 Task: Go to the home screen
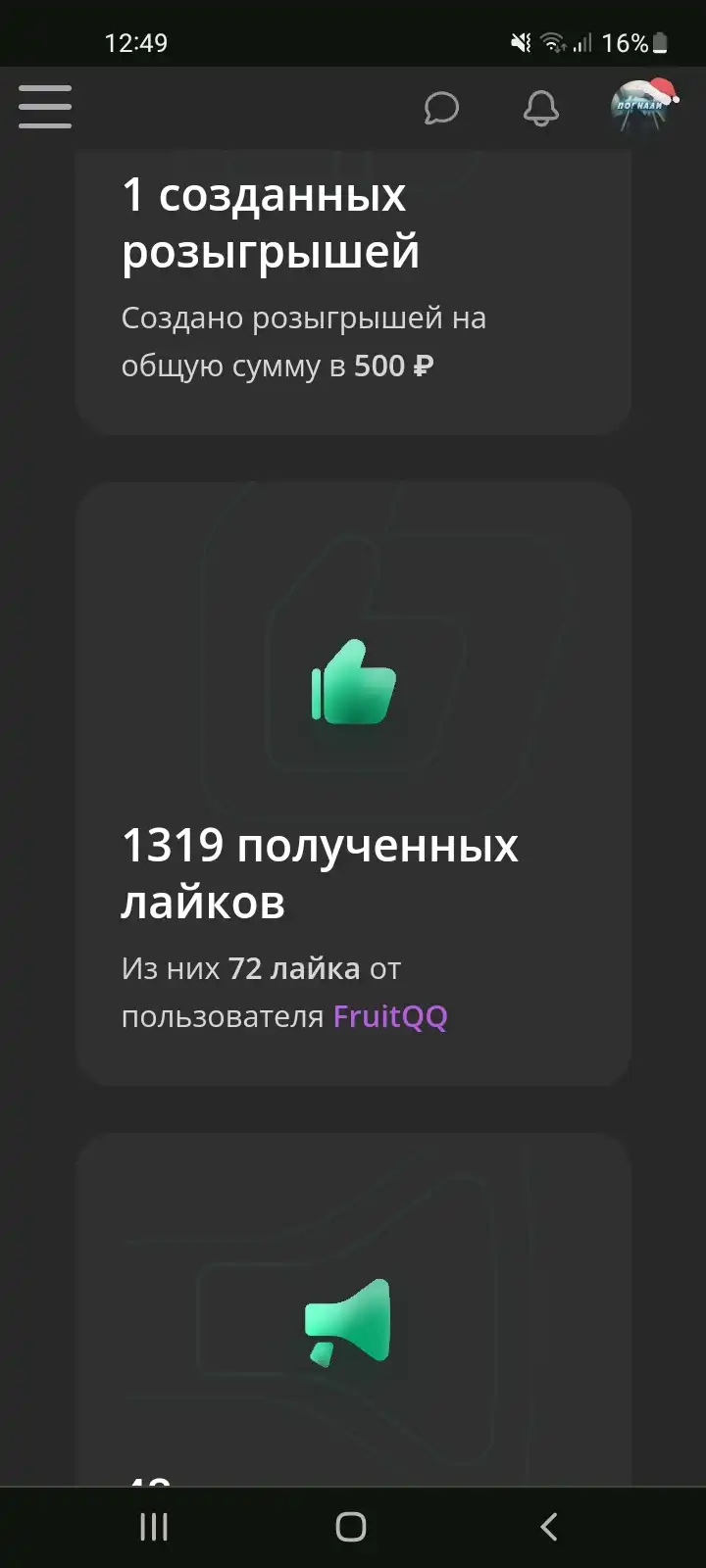(x=351, y=1527)
